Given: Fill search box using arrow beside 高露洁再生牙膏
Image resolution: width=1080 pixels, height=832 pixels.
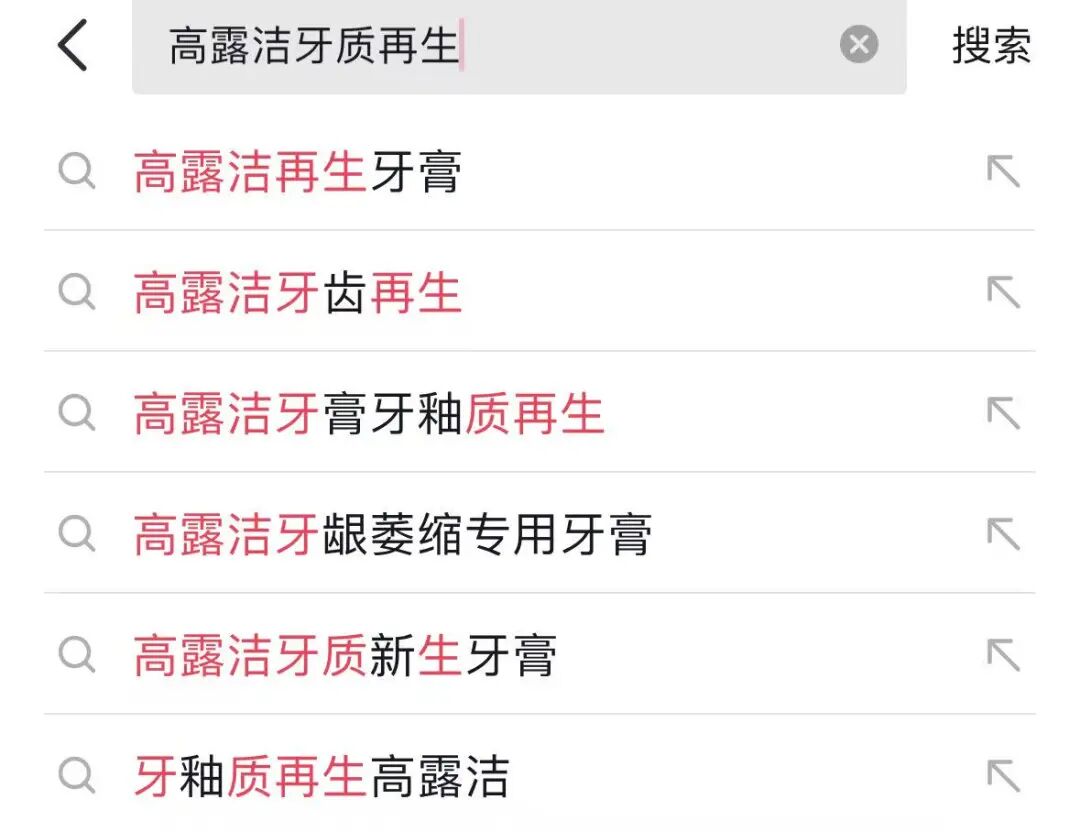Looking at the screenshot, I should (1003, 172).
